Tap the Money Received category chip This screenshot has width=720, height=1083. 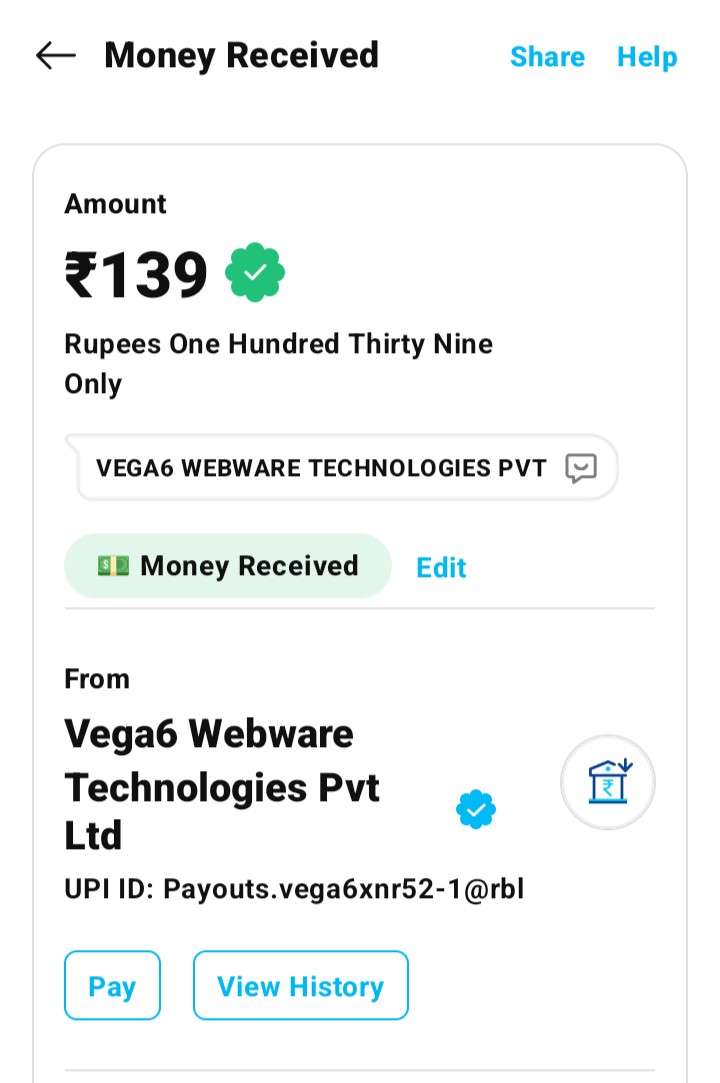point(228,566)
